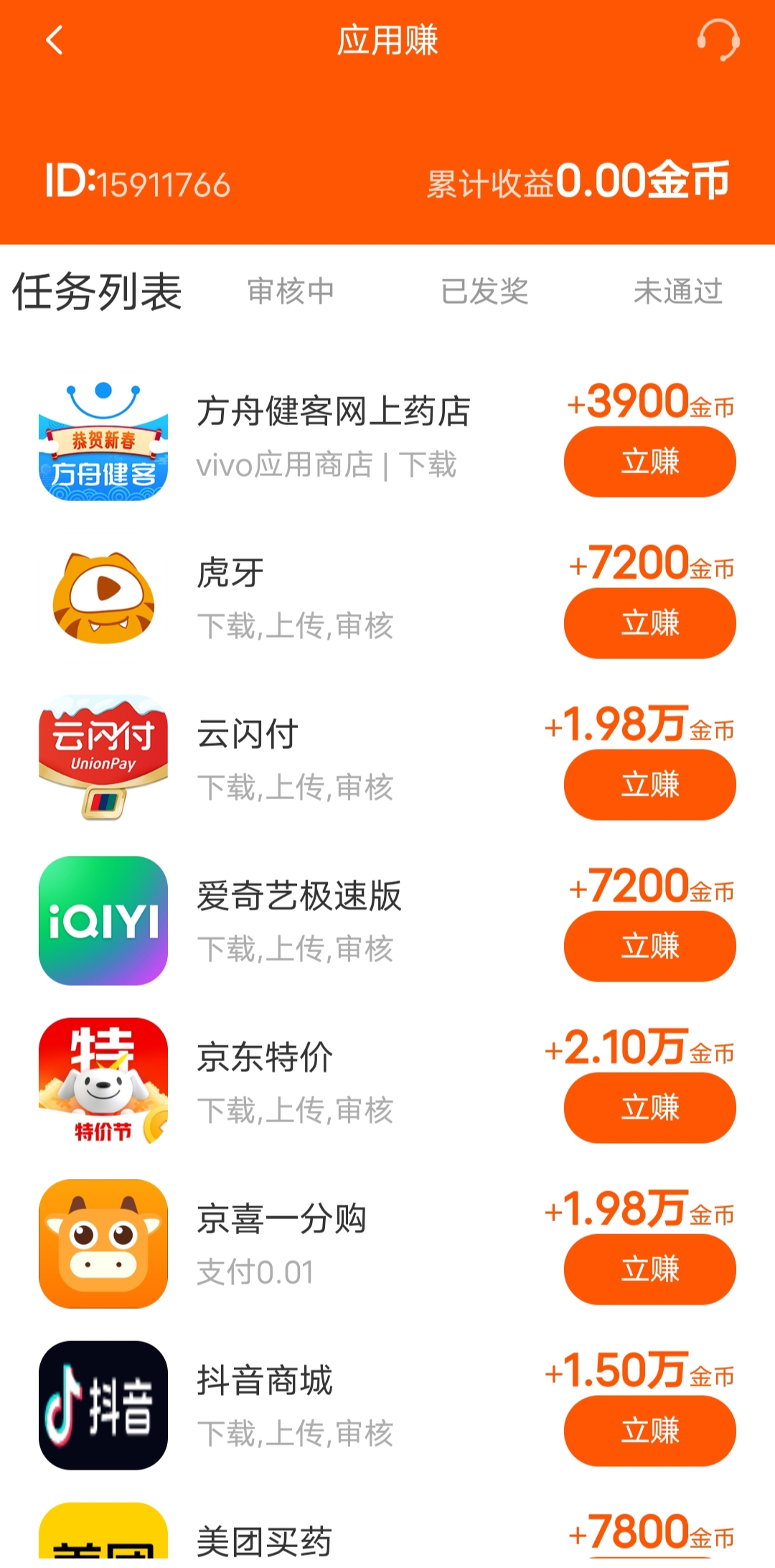The width and height of the screenshot is (775, 1568).
Task: View 未通过 tasks tab
Action: [x=677, y=291]
